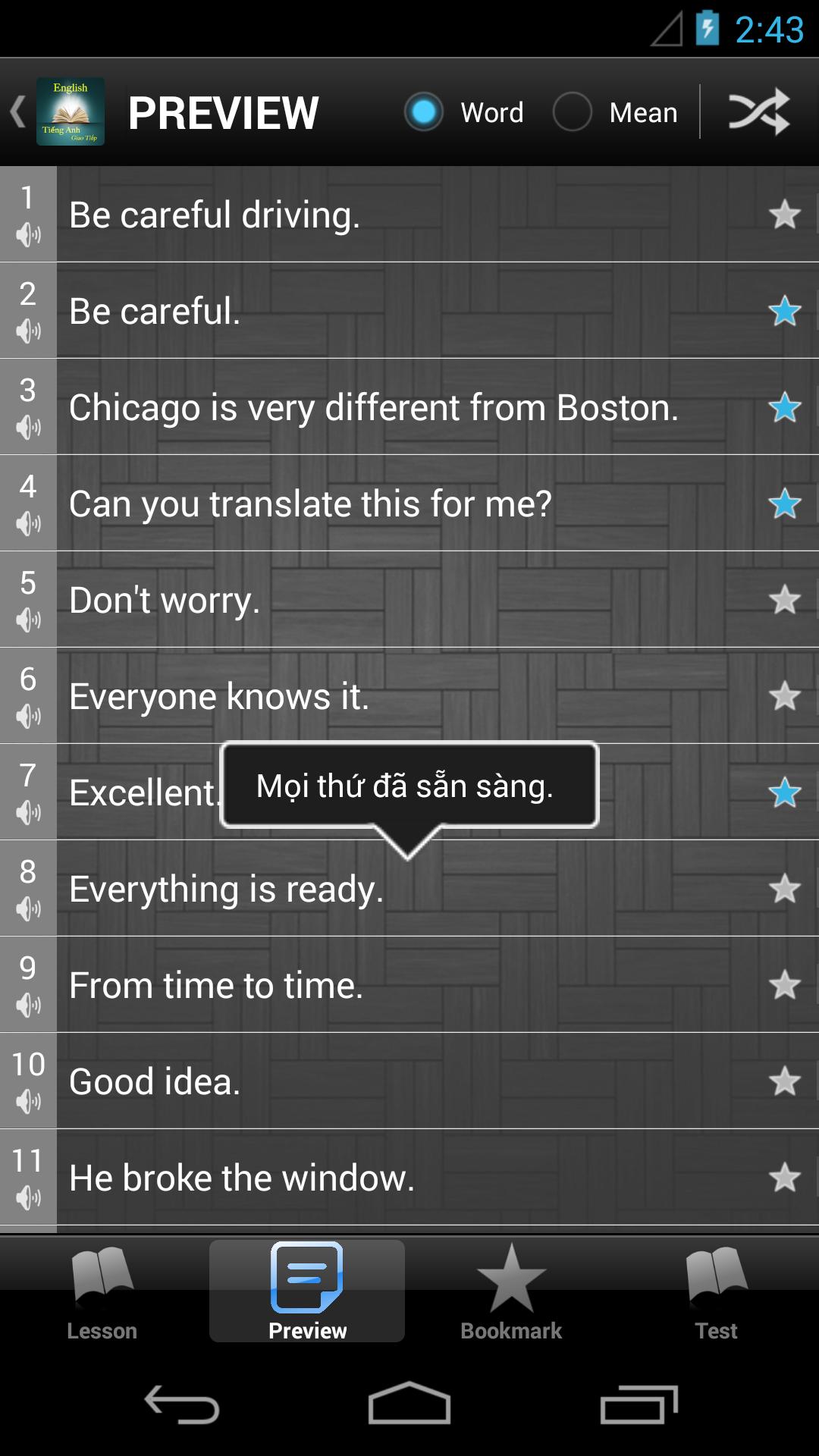Bookmark "Don't worry." with its star
This screenshot has height=1456, width=819.
tap(786, 598)
